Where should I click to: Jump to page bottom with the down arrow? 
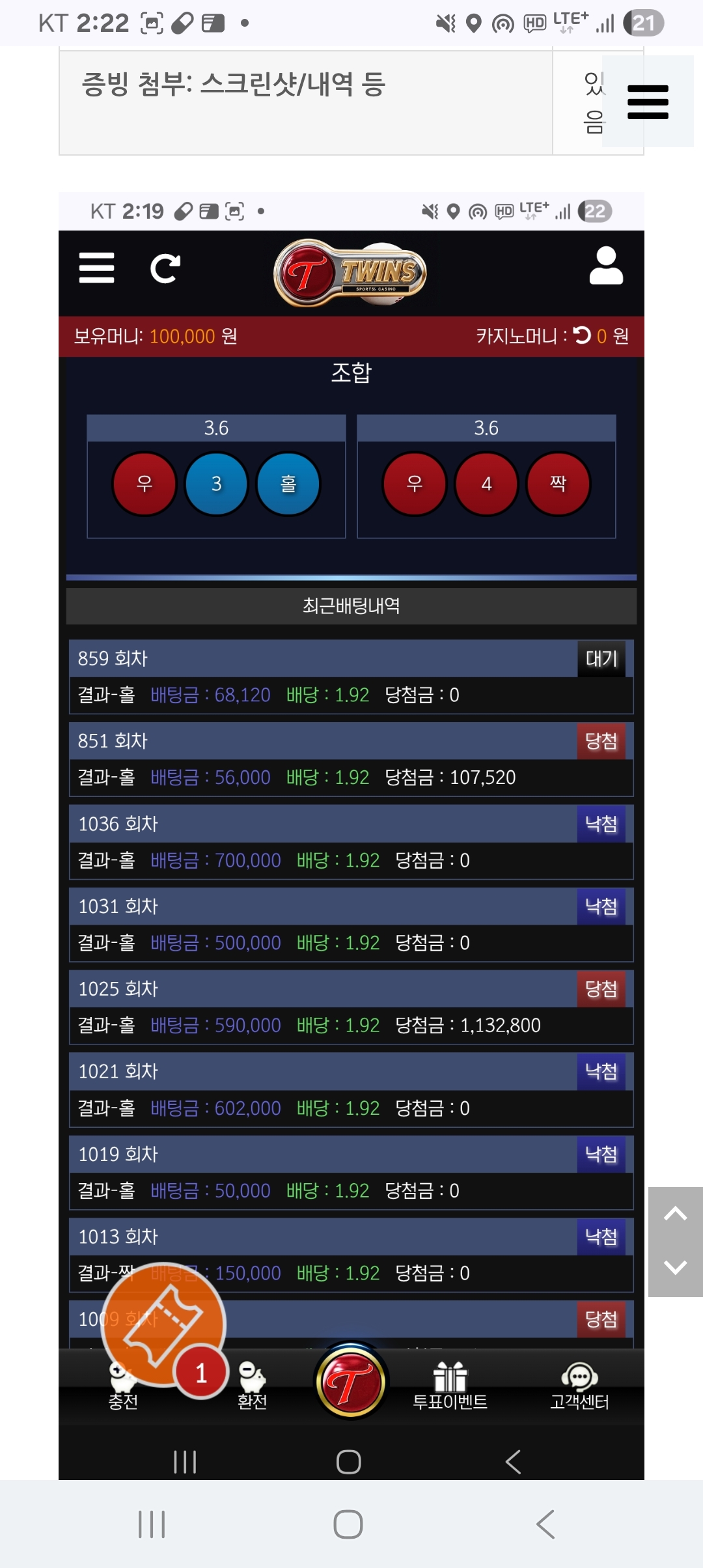tap(675, 1268)
